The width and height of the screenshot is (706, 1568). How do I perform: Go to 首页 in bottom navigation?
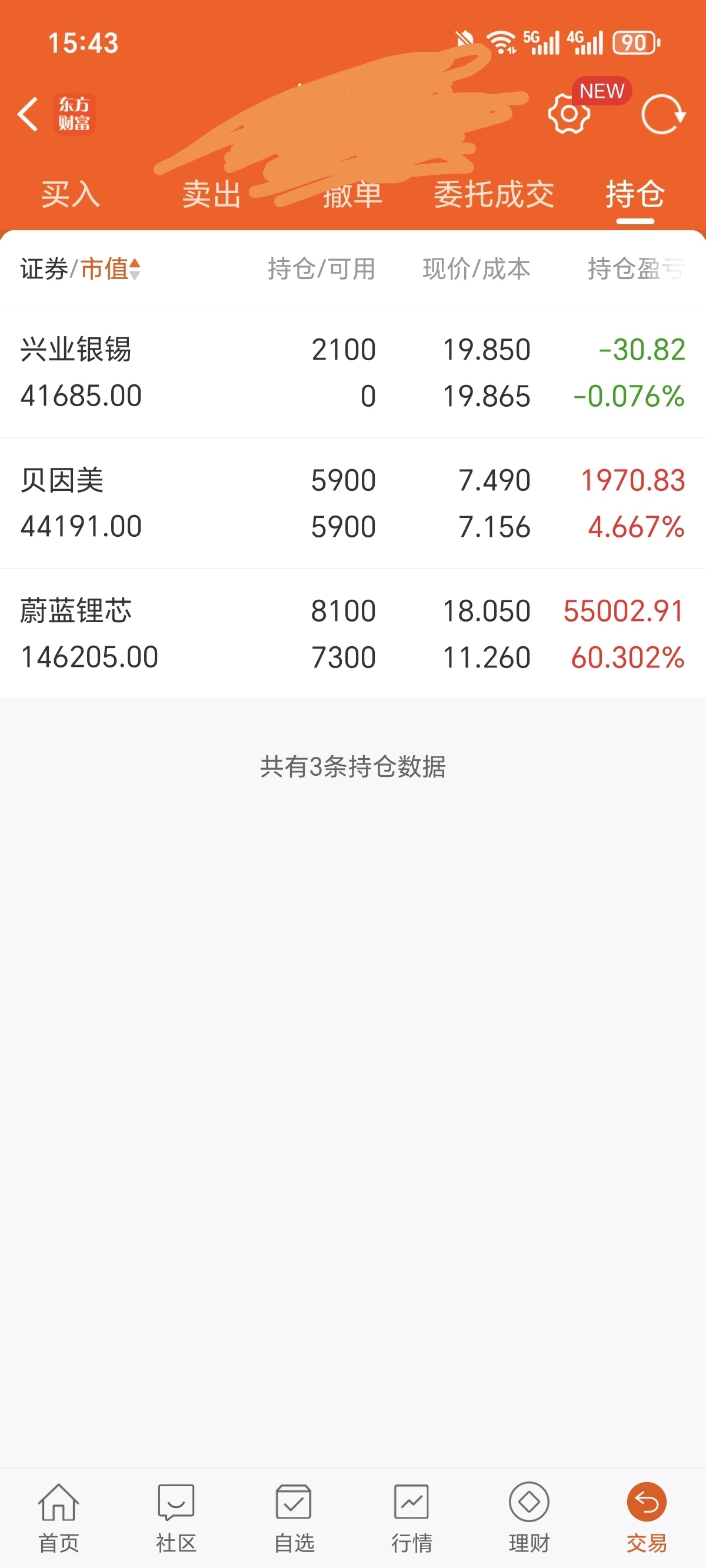(x=58, y=1518)
